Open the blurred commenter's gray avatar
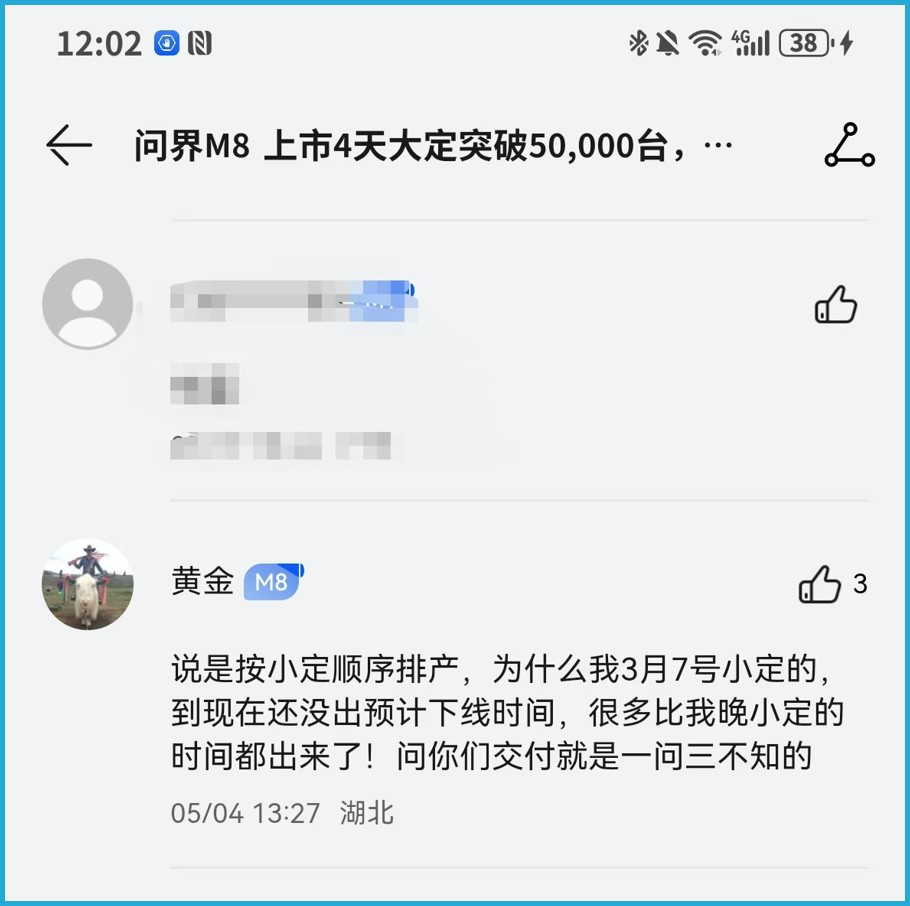 (88, 304)
